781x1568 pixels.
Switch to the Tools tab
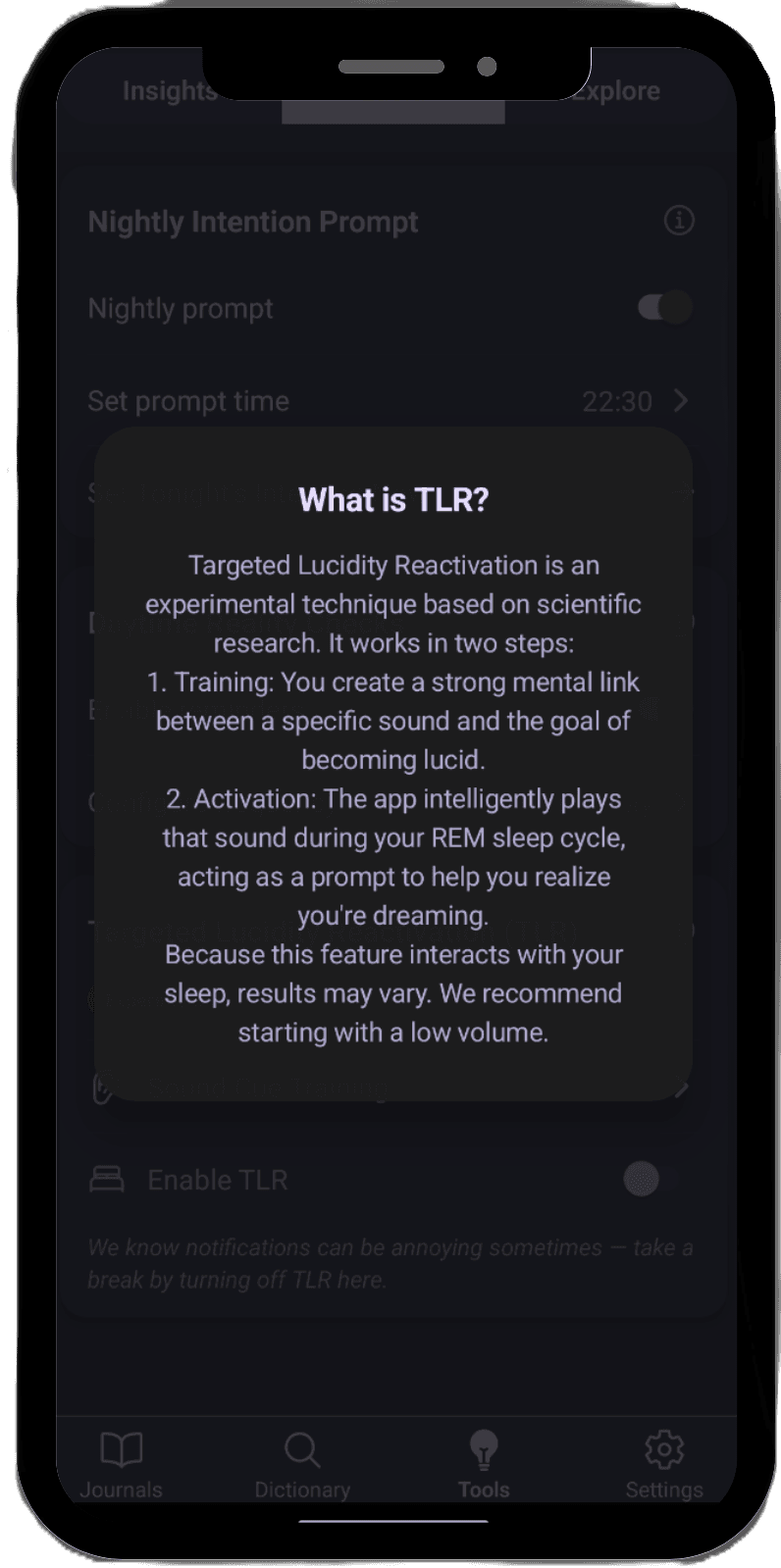click(484, 1464)
